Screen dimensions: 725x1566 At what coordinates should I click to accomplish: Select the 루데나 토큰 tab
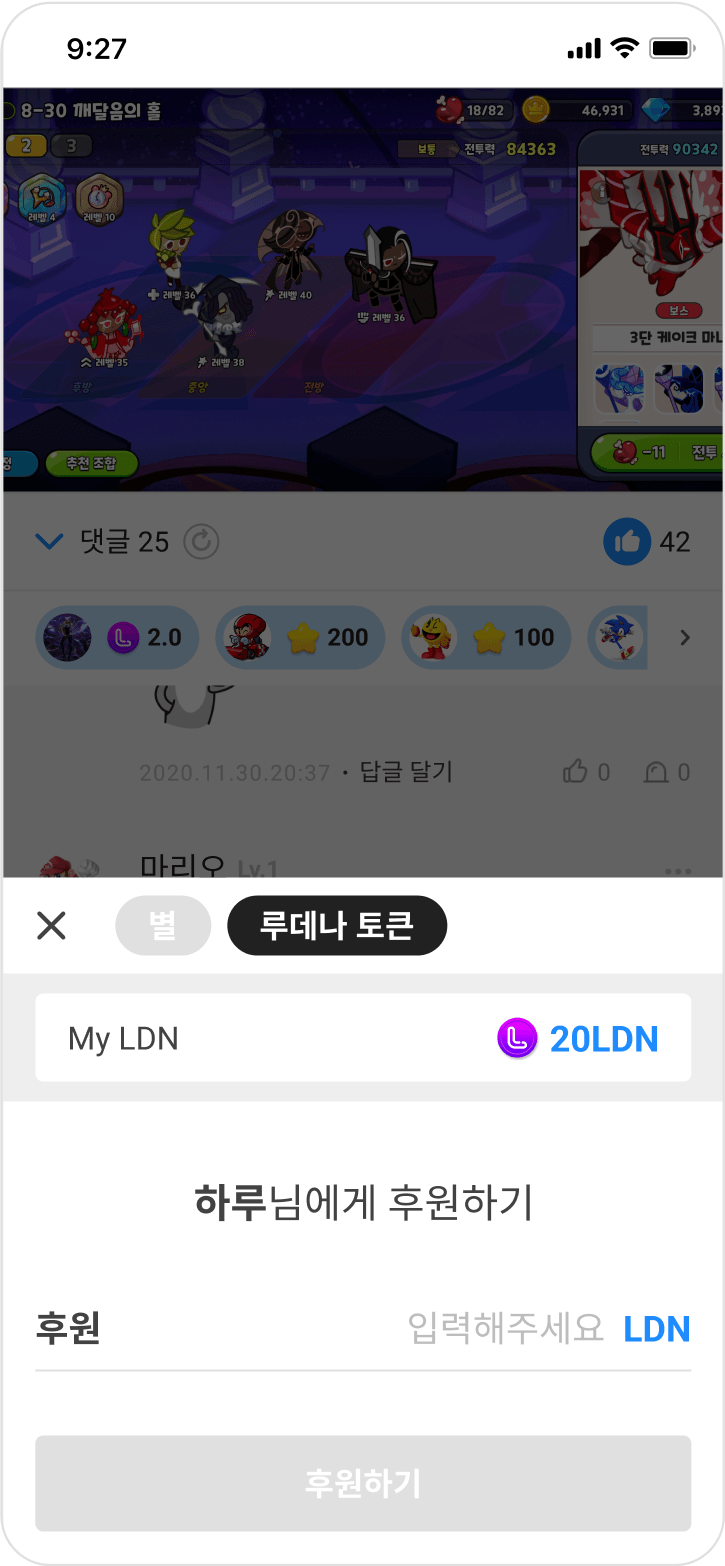tap(337, 926)
